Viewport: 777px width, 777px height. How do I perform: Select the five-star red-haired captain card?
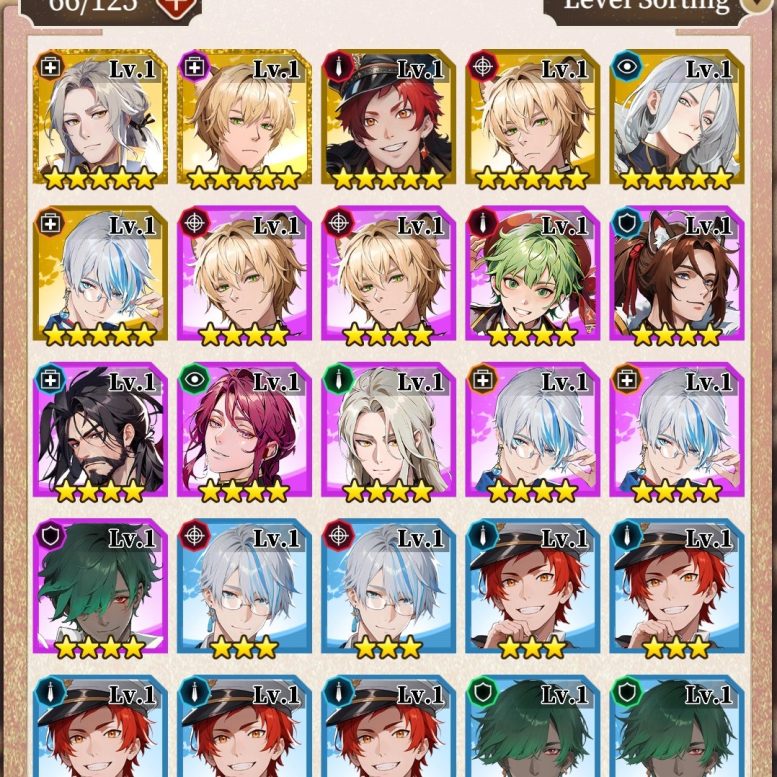[388, 118]
